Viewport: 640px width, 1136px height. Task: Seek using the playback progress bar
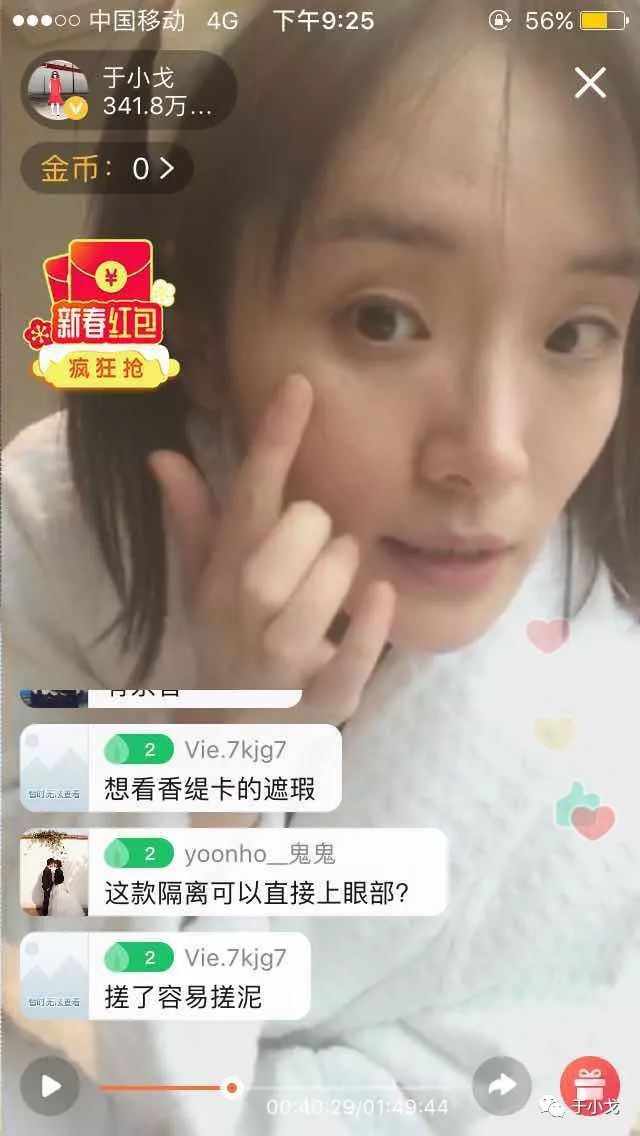232,1087
